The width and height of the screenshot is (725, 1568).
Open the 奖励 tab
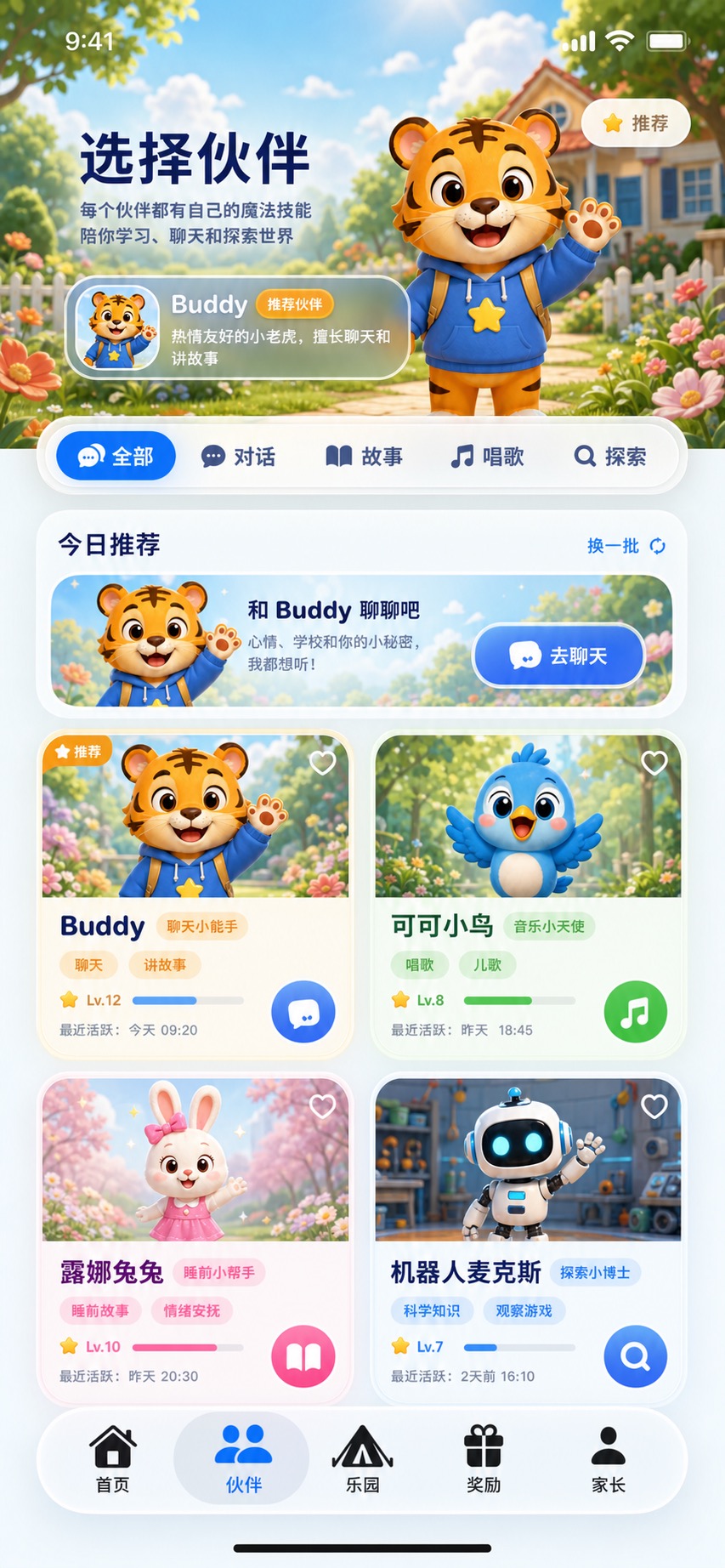[x=484, y=1459]
